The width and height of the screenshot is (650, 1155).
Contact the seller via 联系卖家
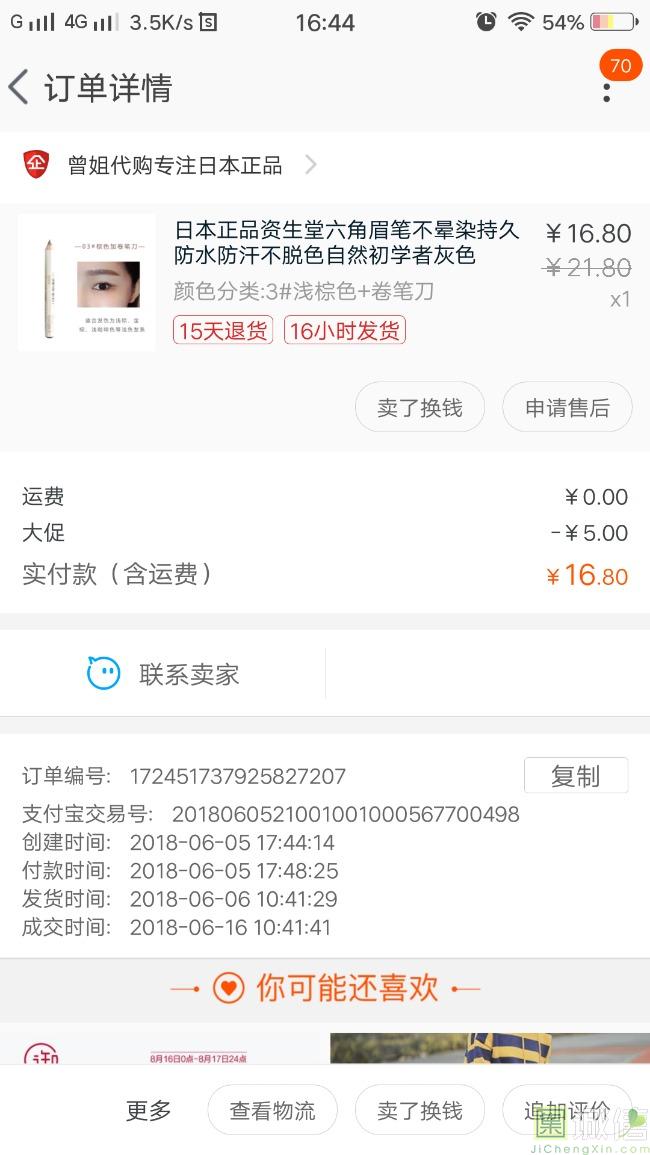[x=164, y=674]
